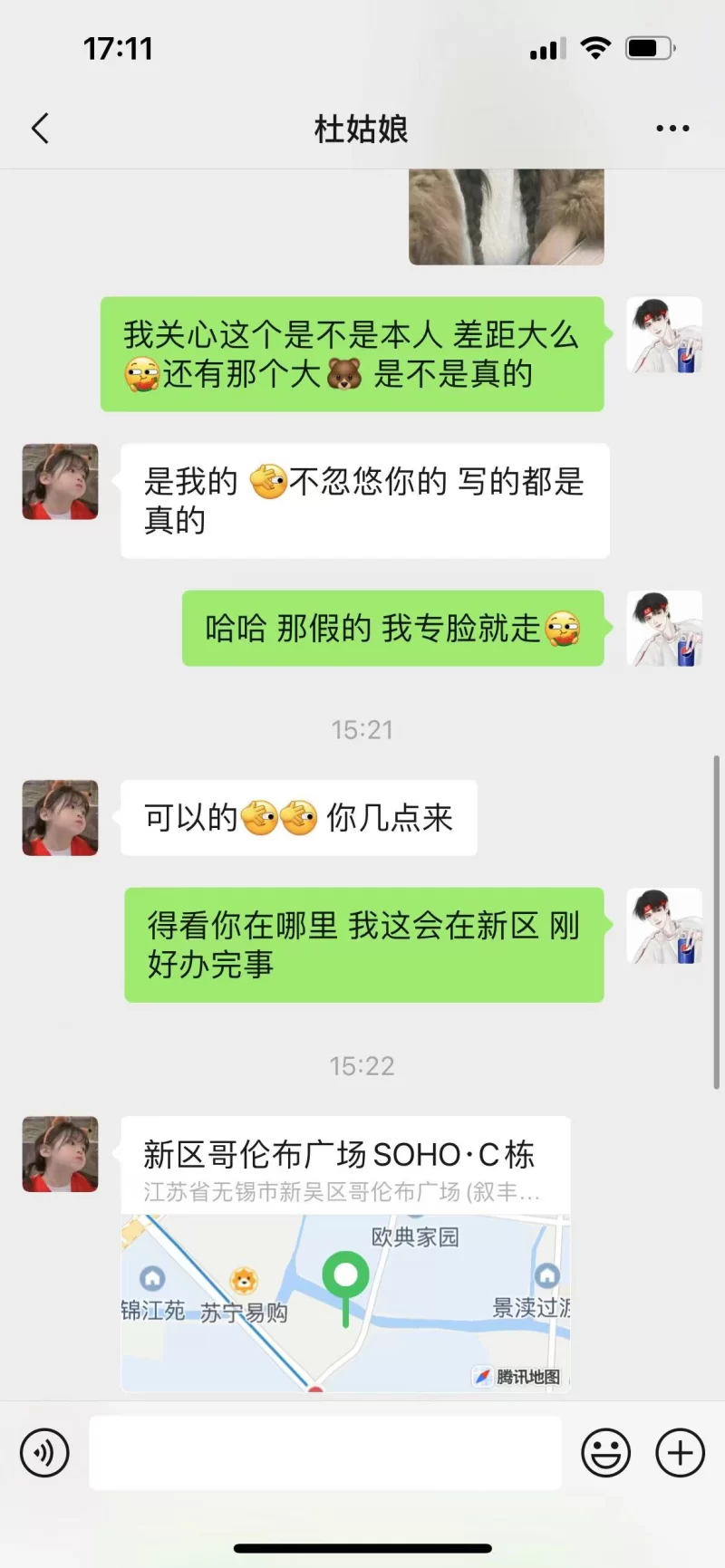725x1568 pixels.
Task: Open the chat info three-dot menu
Action: coord(672,129)
